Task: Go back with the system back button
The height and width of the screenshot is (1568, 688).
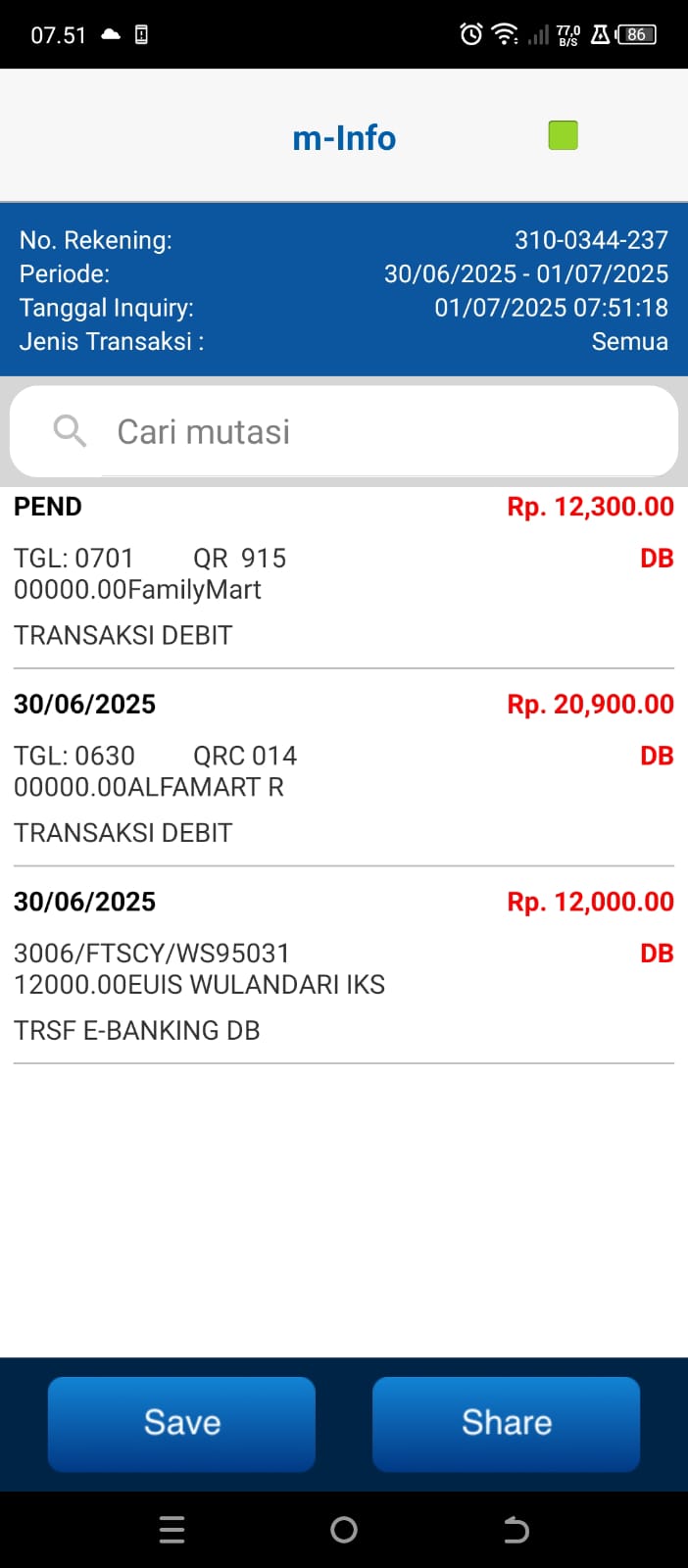Action: click(x=516, y=1530)
